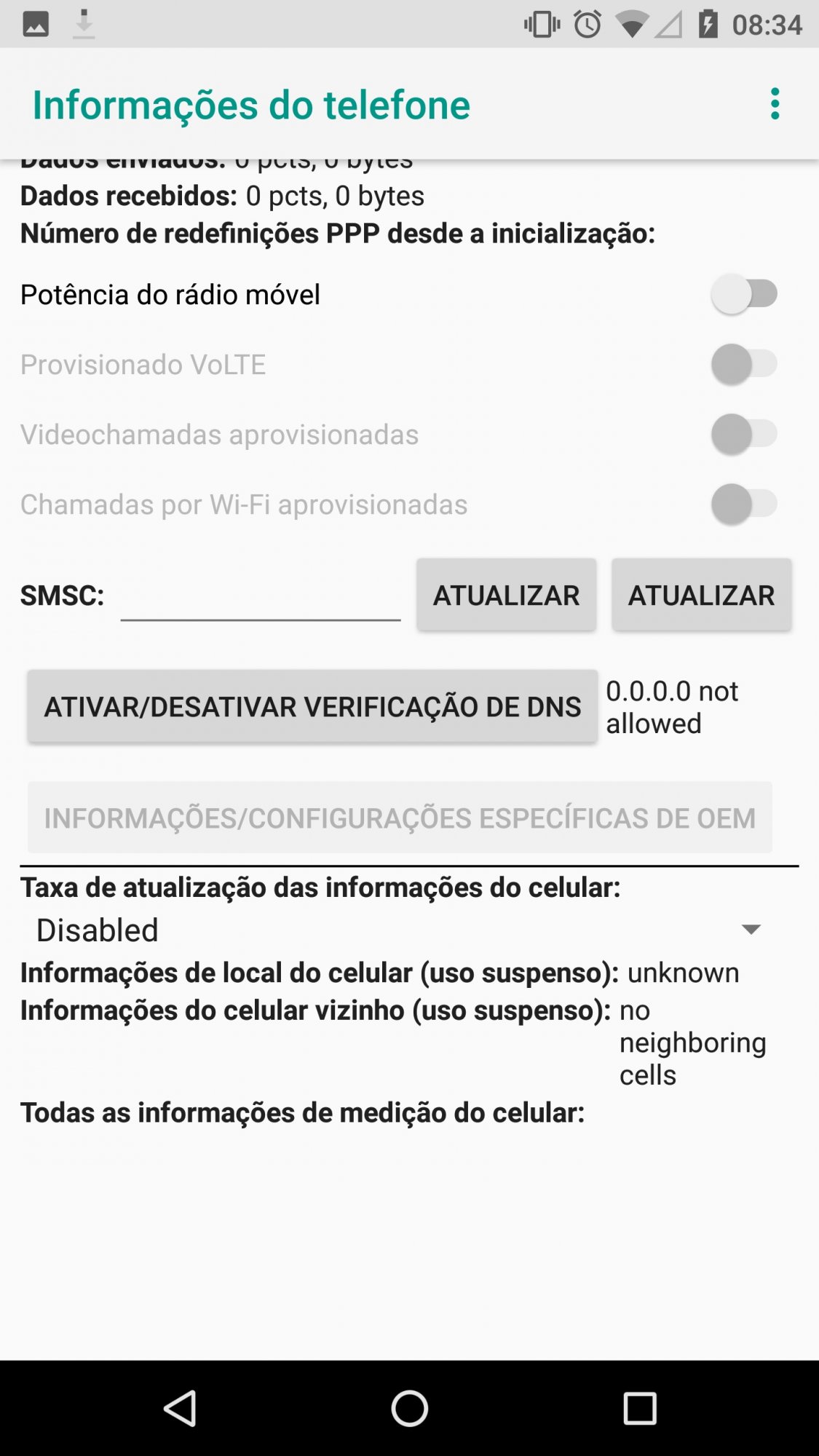Open recent apps from navigation bar
This screenshot has height=1456, width=819.
pyautogui.click(x=640, y=1408)
